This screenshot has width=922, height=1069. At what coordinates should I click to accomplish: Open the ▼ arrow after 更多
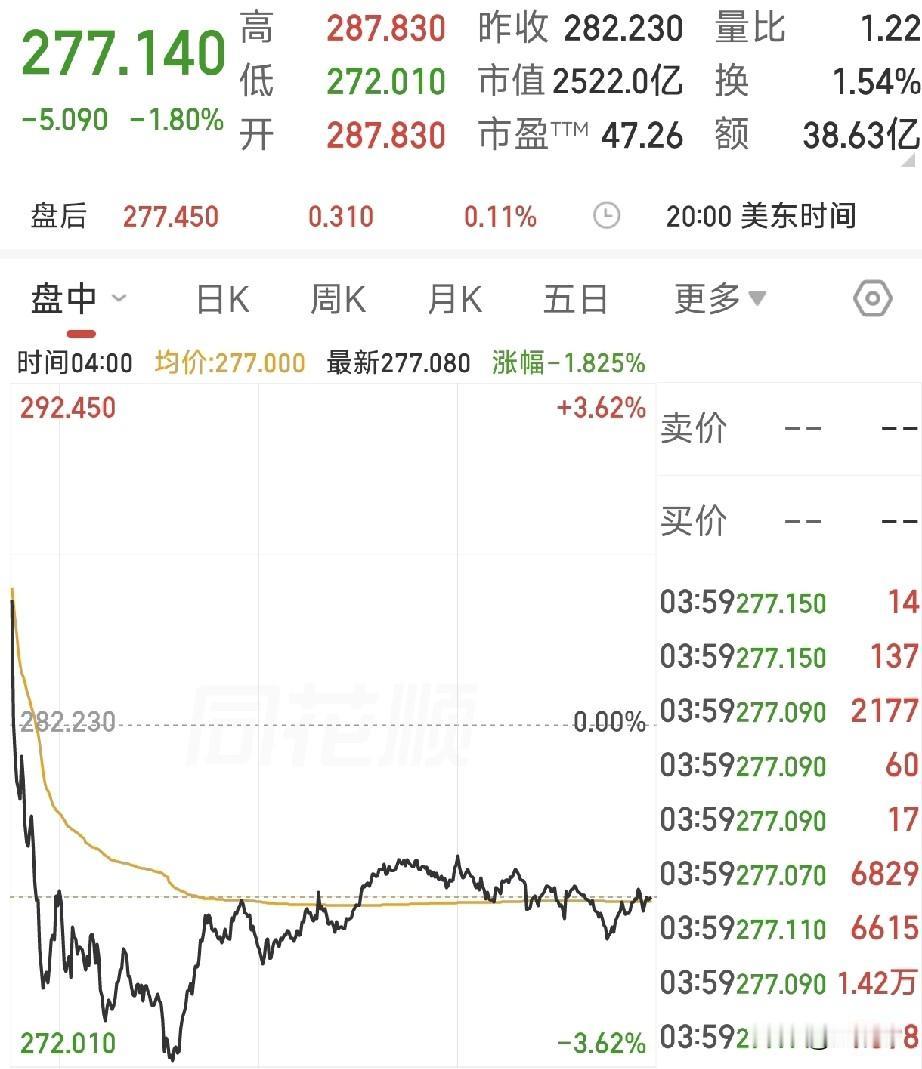(x=758, y=297)
